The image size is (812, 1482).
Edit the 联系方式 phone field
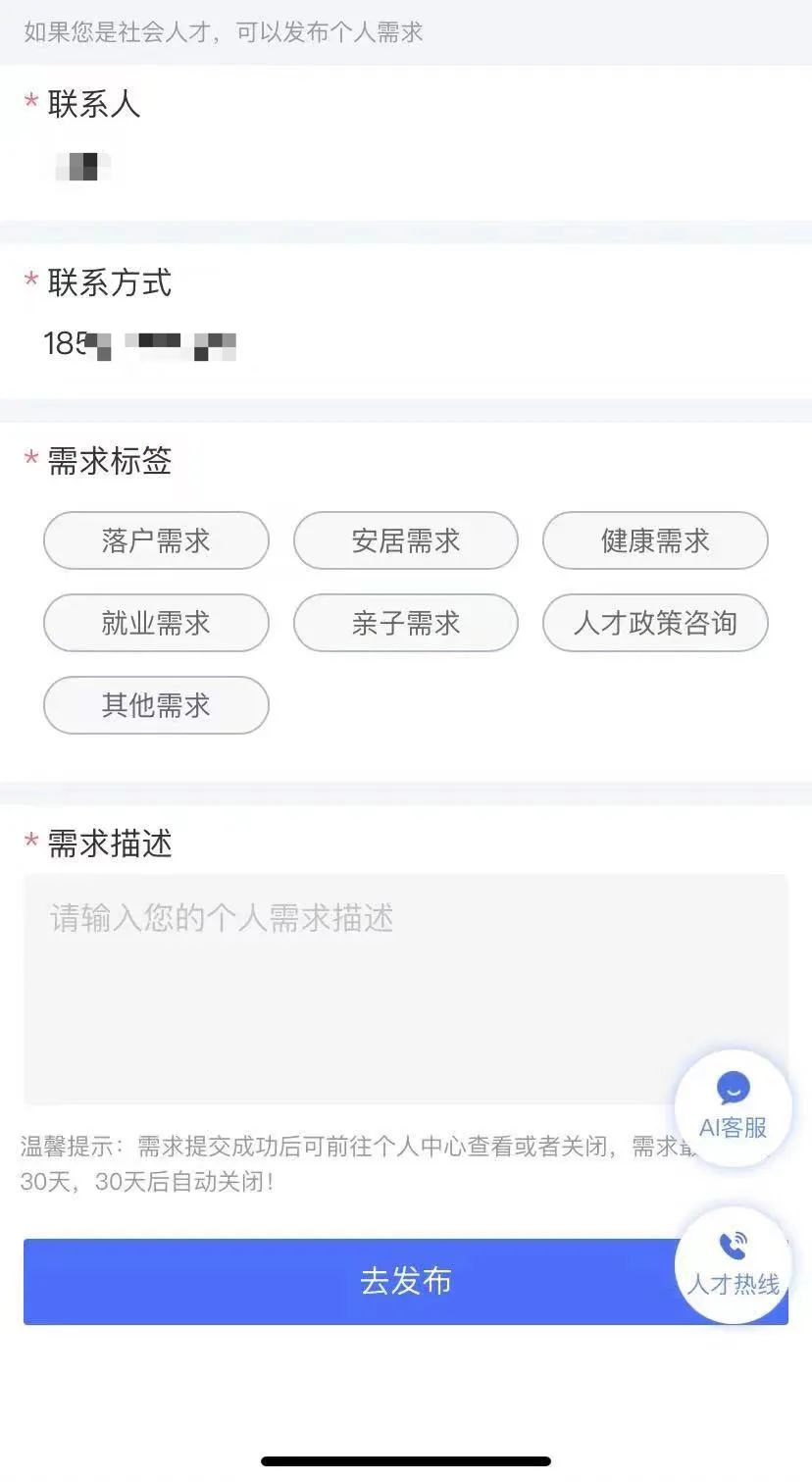pyautogui.click(x=406, y=344)
